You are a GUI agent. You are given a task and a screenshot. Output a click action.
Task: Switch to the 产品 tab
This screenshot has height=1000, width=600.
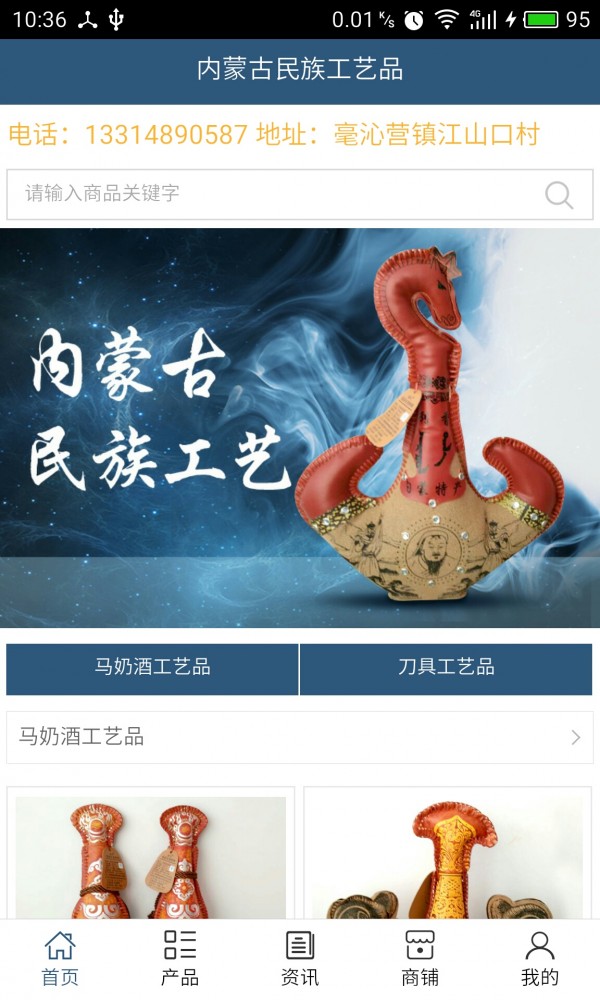coord(180,958)
